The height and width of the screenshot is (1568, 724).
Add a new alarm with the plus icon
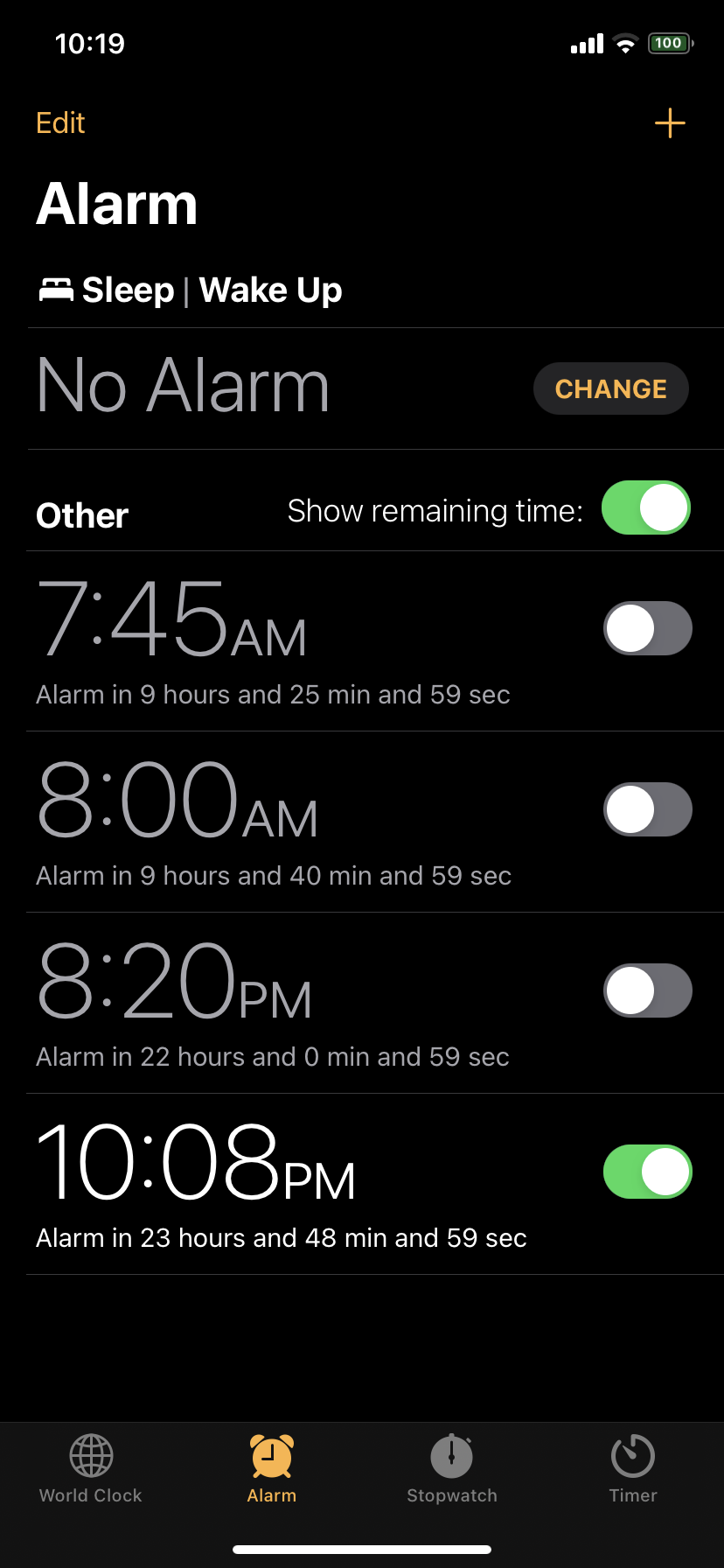point(670,123)
